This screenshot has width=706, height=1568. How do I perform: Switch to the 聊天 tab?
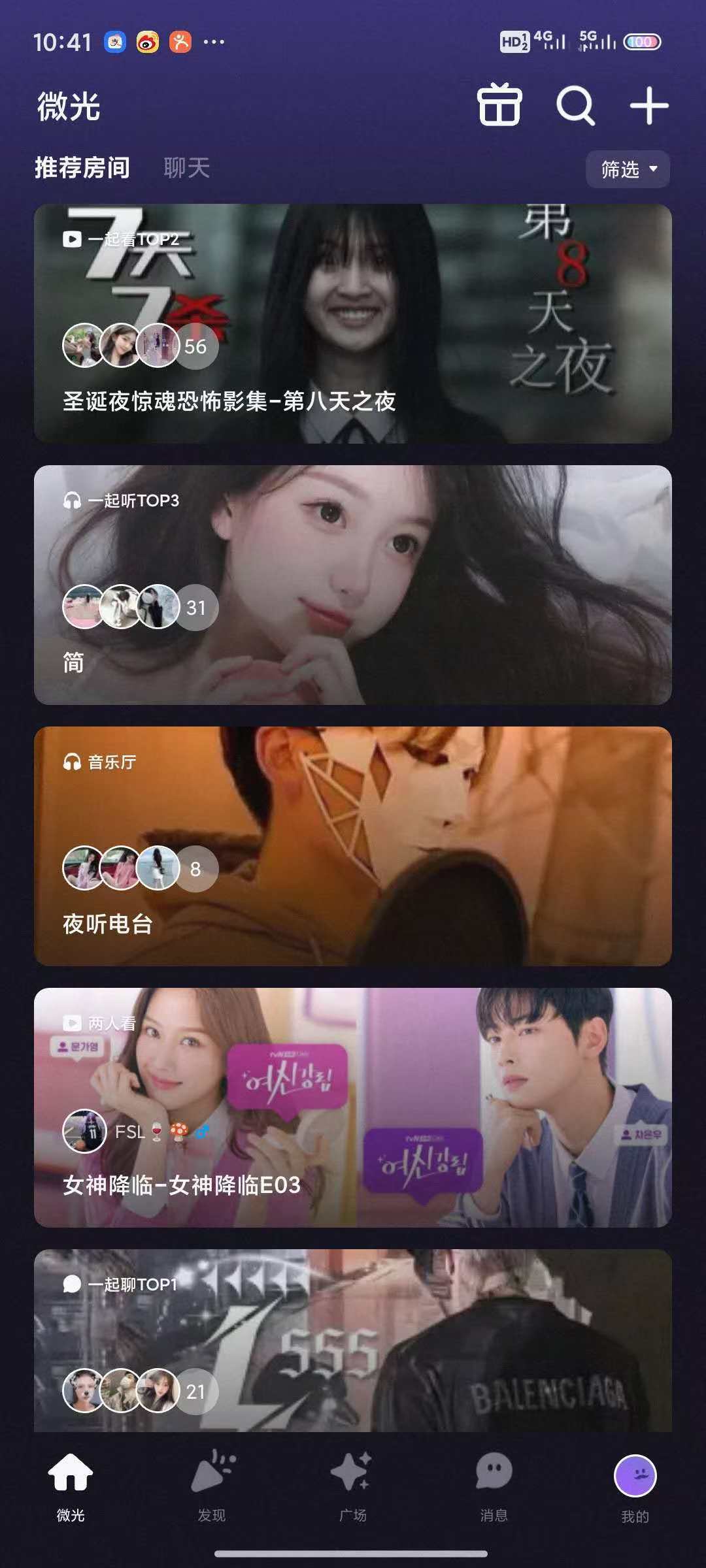click(x=186, y=169)
